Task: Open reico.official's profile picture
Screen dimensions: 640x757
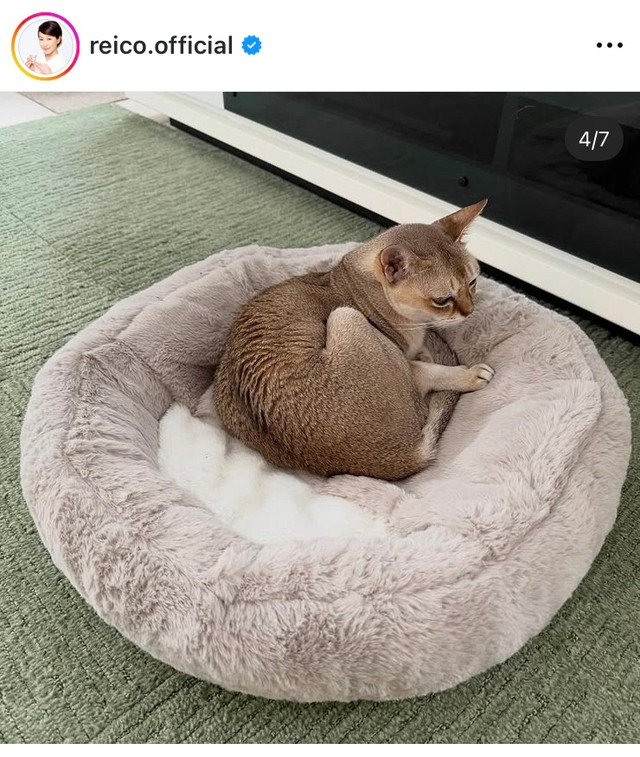Action: pyautogui.click(x=45, y=46)
